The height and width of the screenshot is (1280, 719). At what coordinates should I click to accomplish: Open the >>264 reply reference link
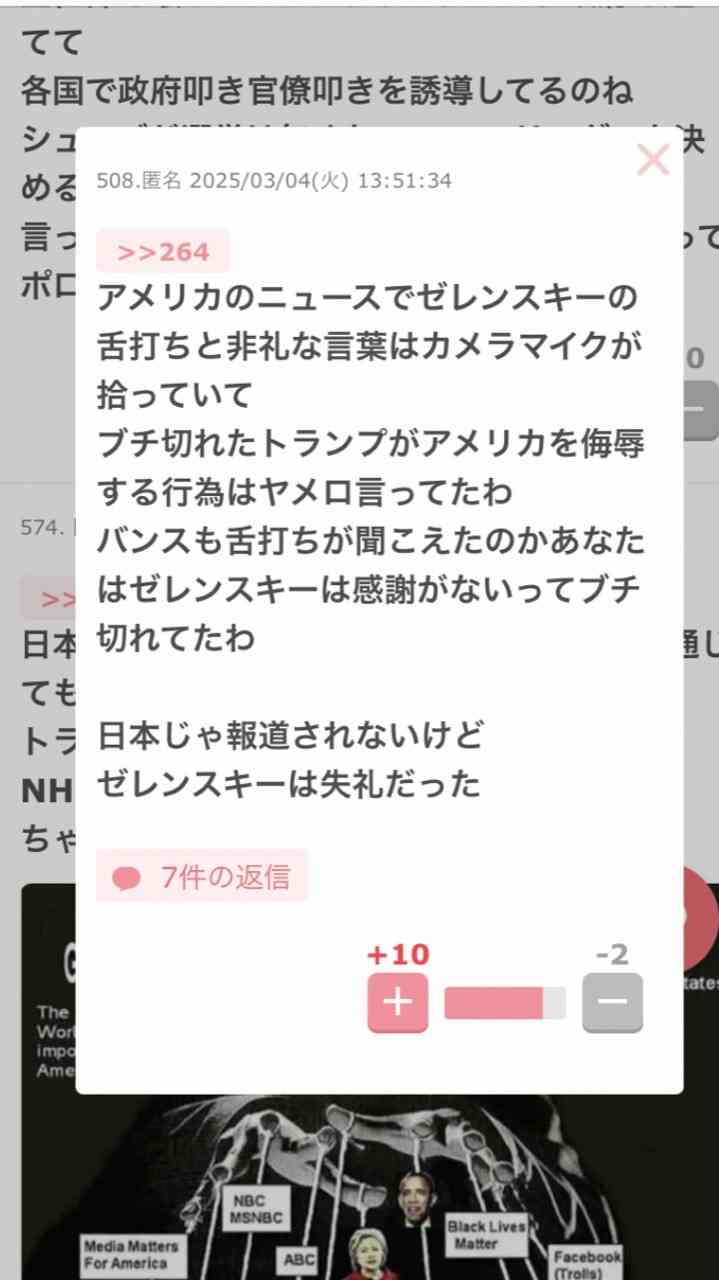pyautogui.click(x=163, y=252)
